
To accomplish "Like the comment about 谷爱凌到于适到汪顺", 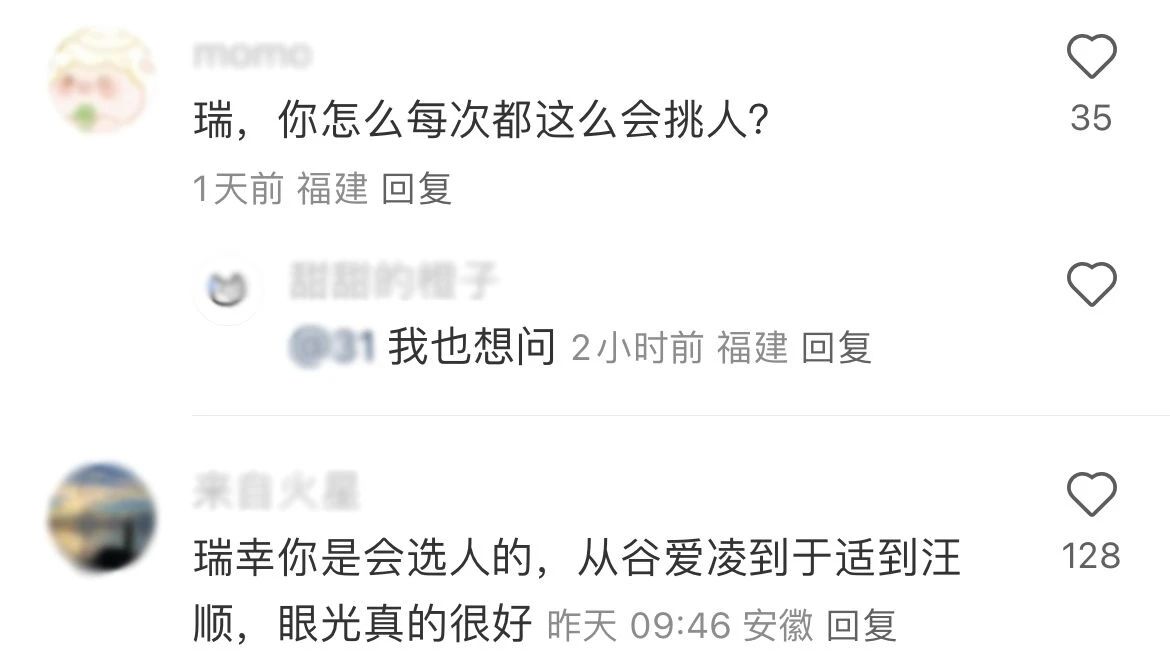I will (x=1091, y=494).
